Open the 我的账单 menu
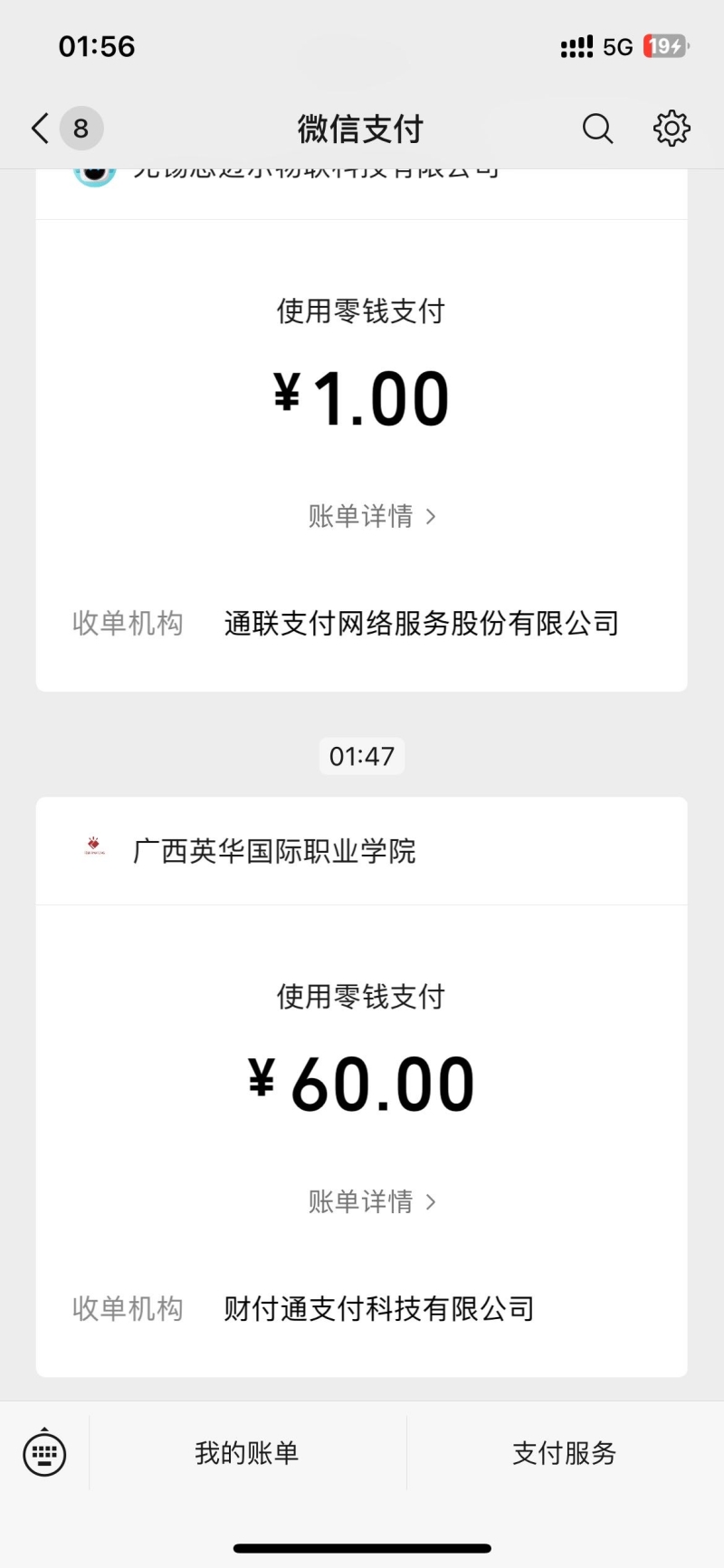This screenshot has height=1568, width=724. point(247,1453)
